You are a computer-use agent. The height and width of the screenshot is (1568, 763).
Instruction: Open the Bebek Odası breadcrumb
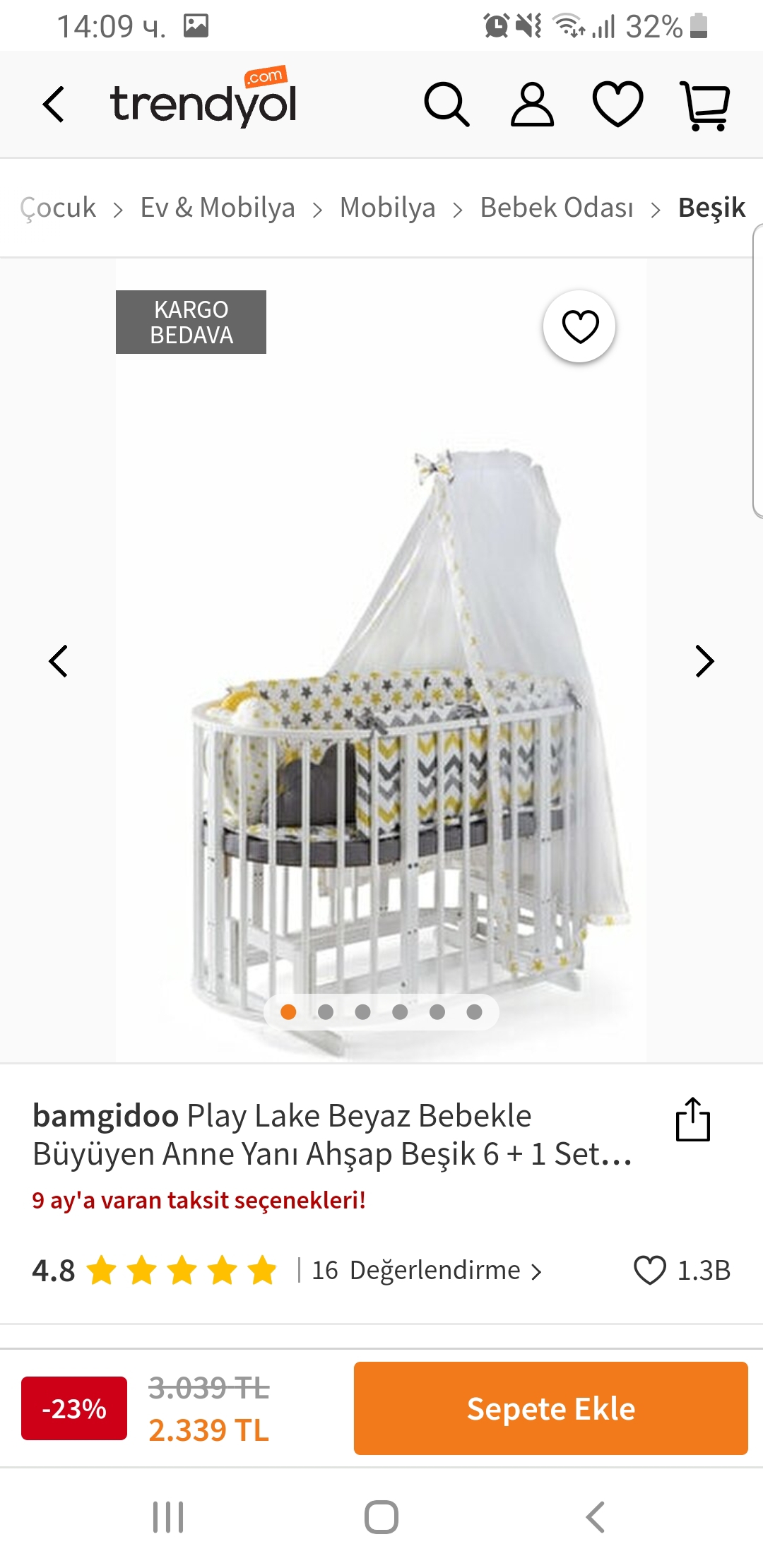pos(557,208)
